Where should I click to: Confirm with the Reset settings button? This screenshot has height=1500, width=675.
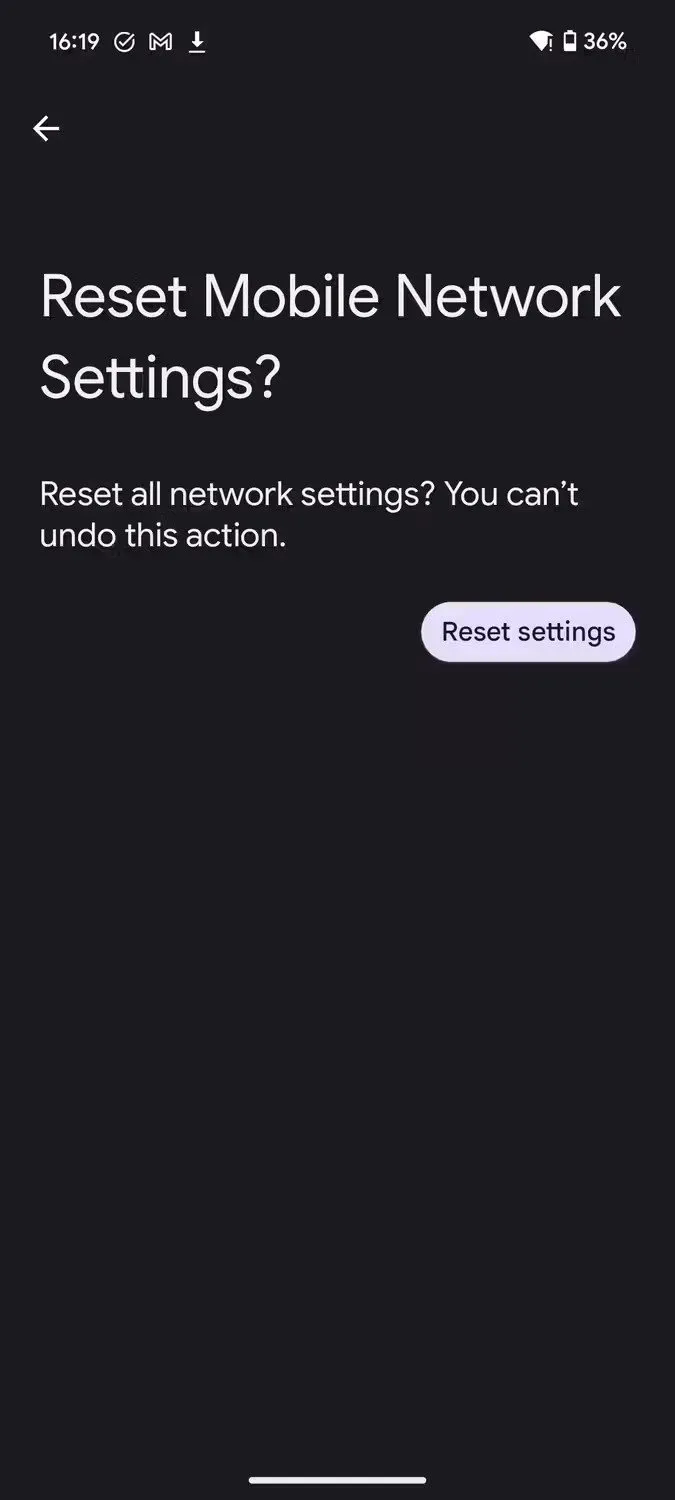528,632
